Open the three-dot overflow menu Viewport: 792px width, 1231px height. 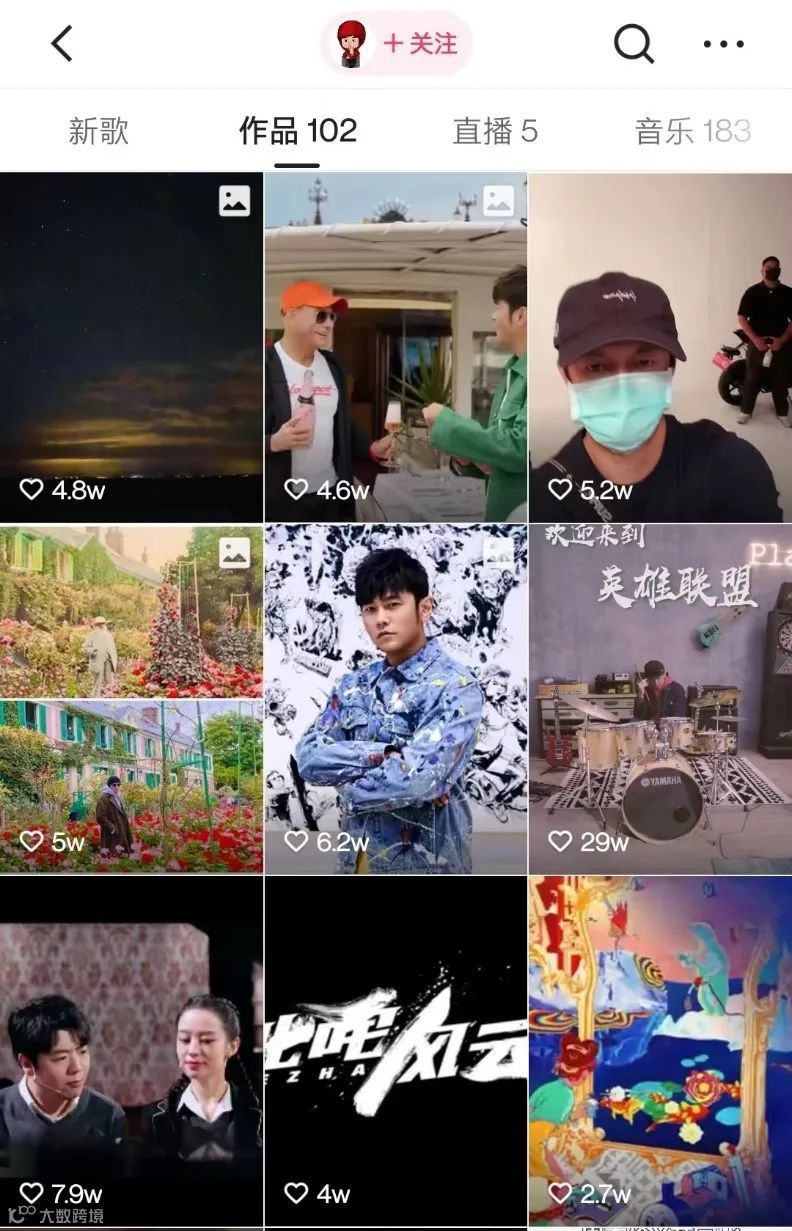(723, 44)
